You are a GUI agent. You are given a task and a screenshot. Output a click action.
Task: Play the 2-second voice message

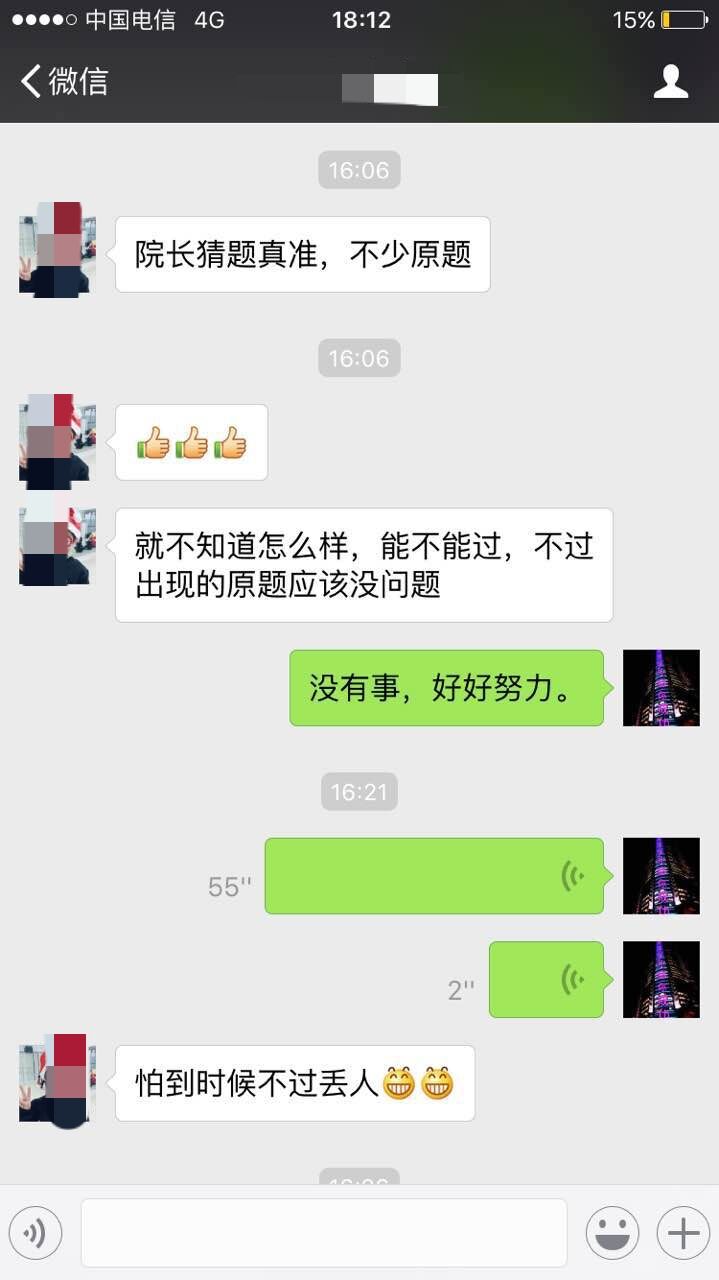coord(546,979)
